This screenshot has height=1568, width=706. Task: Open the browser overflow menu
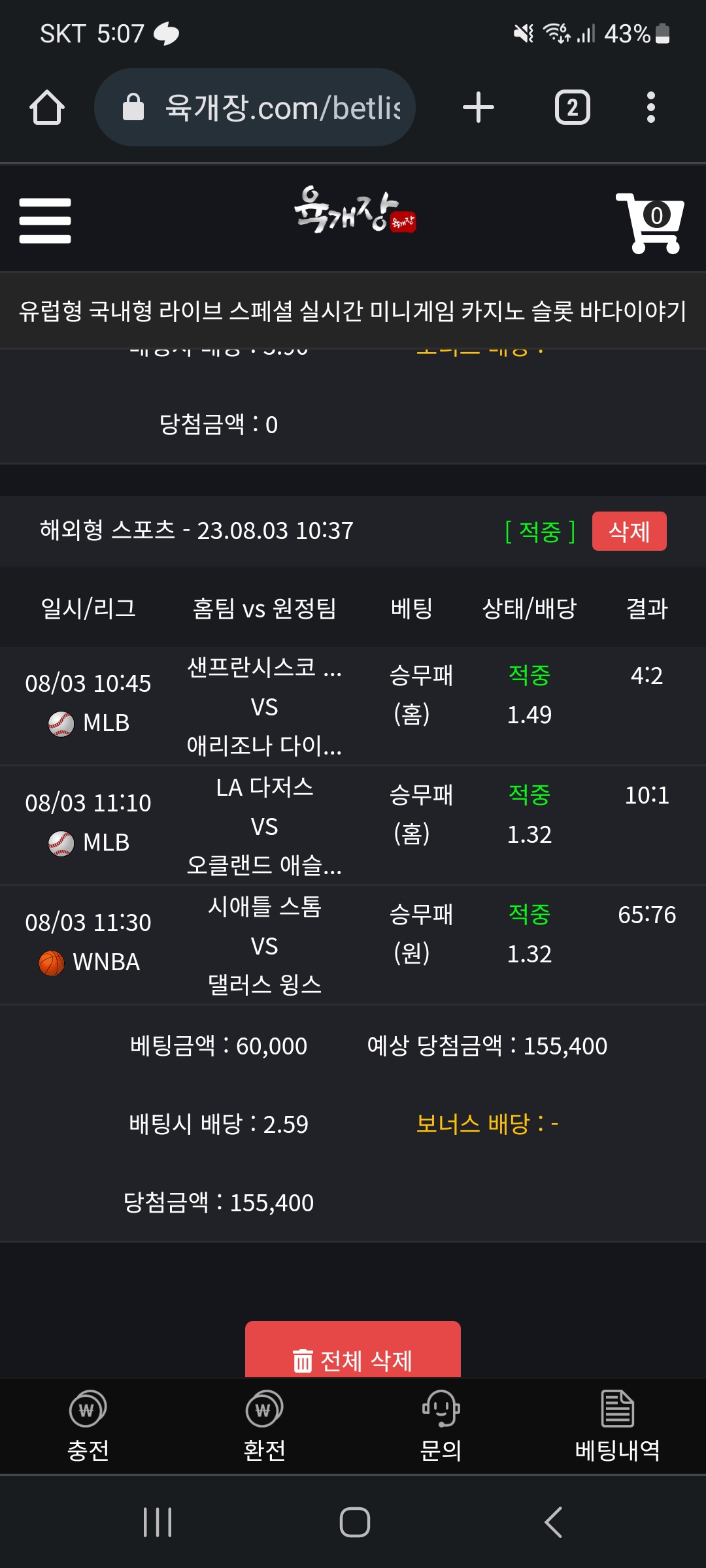pyautogui.click(x=650, y=107)
